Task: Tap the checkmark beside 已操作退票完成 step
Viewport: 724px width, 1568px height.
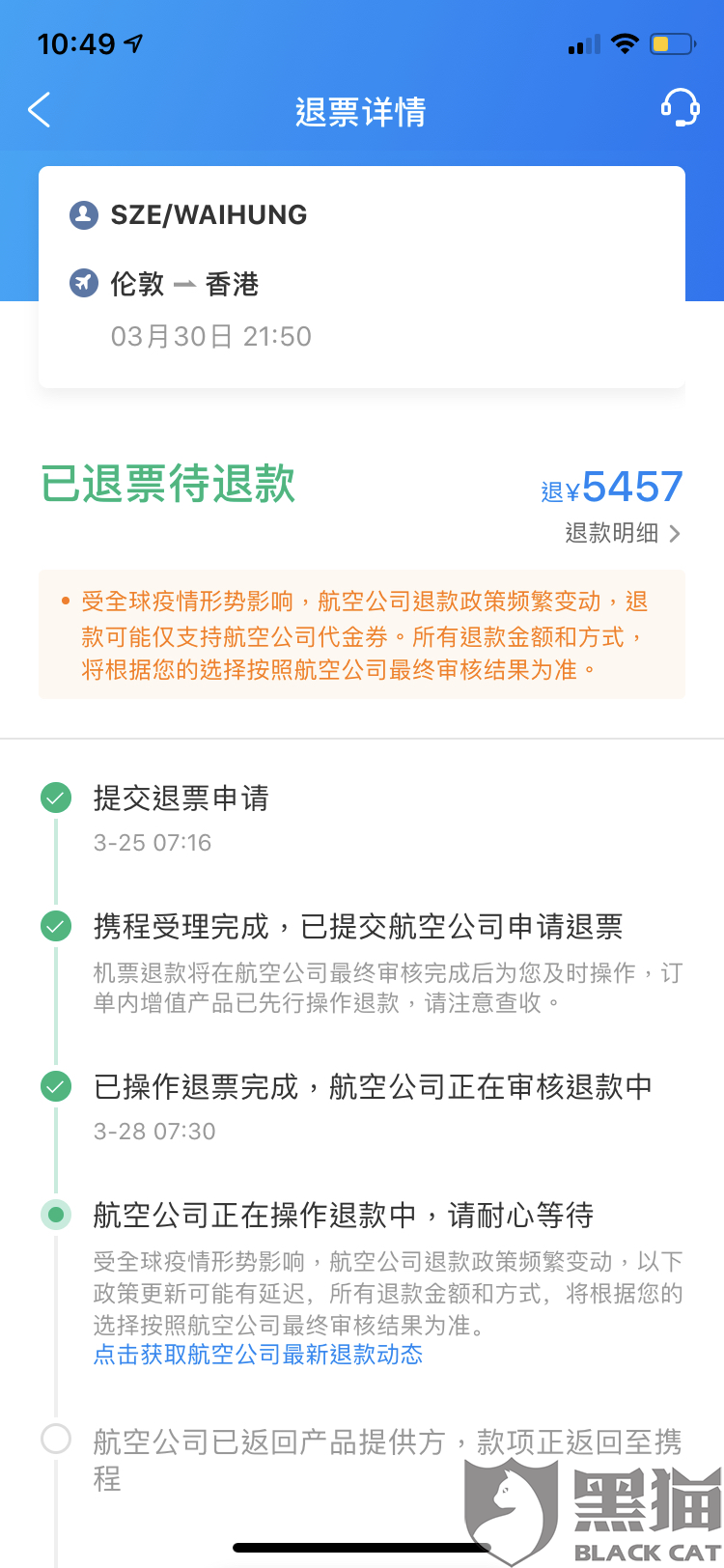Action: [55, 1086]
